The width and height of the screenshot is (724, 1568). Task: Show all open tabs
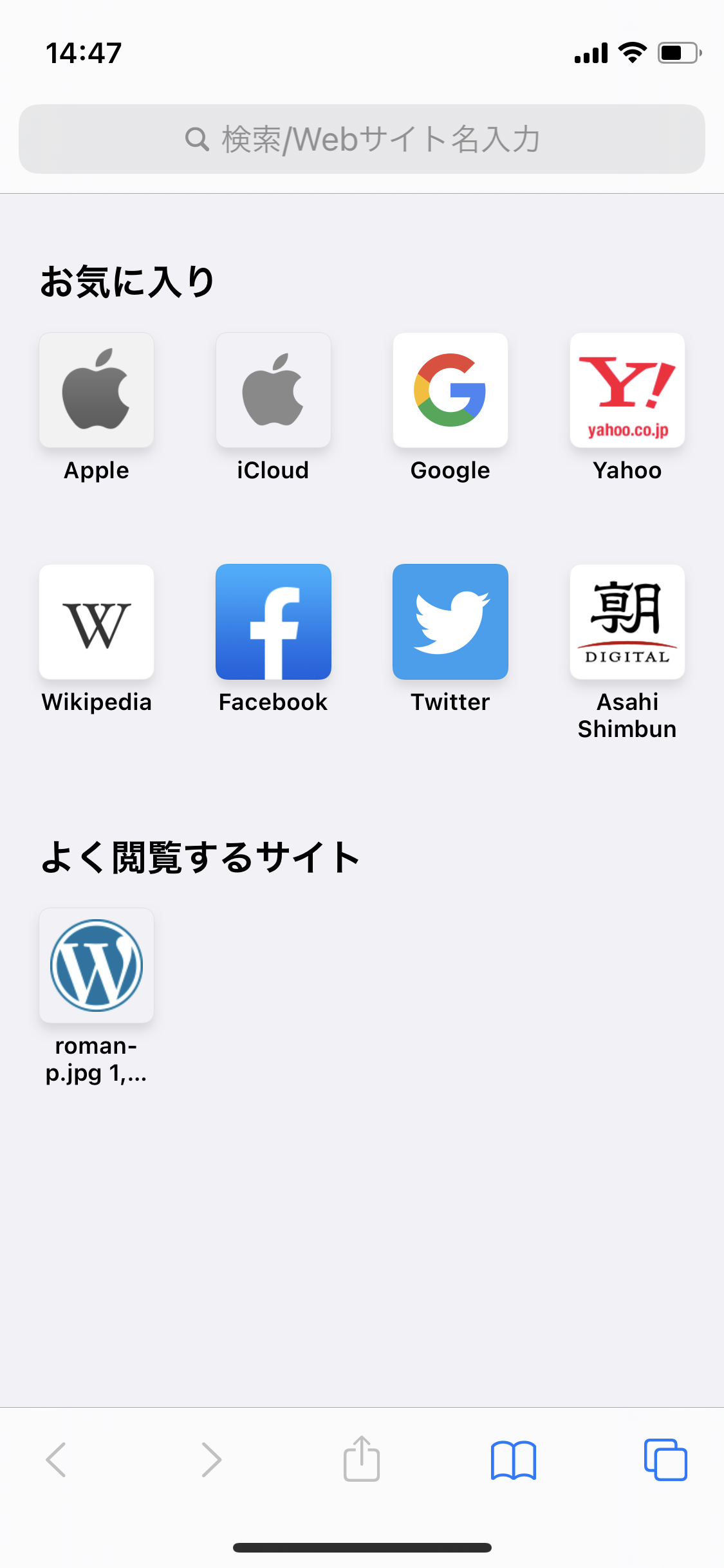coord(665,1460)
